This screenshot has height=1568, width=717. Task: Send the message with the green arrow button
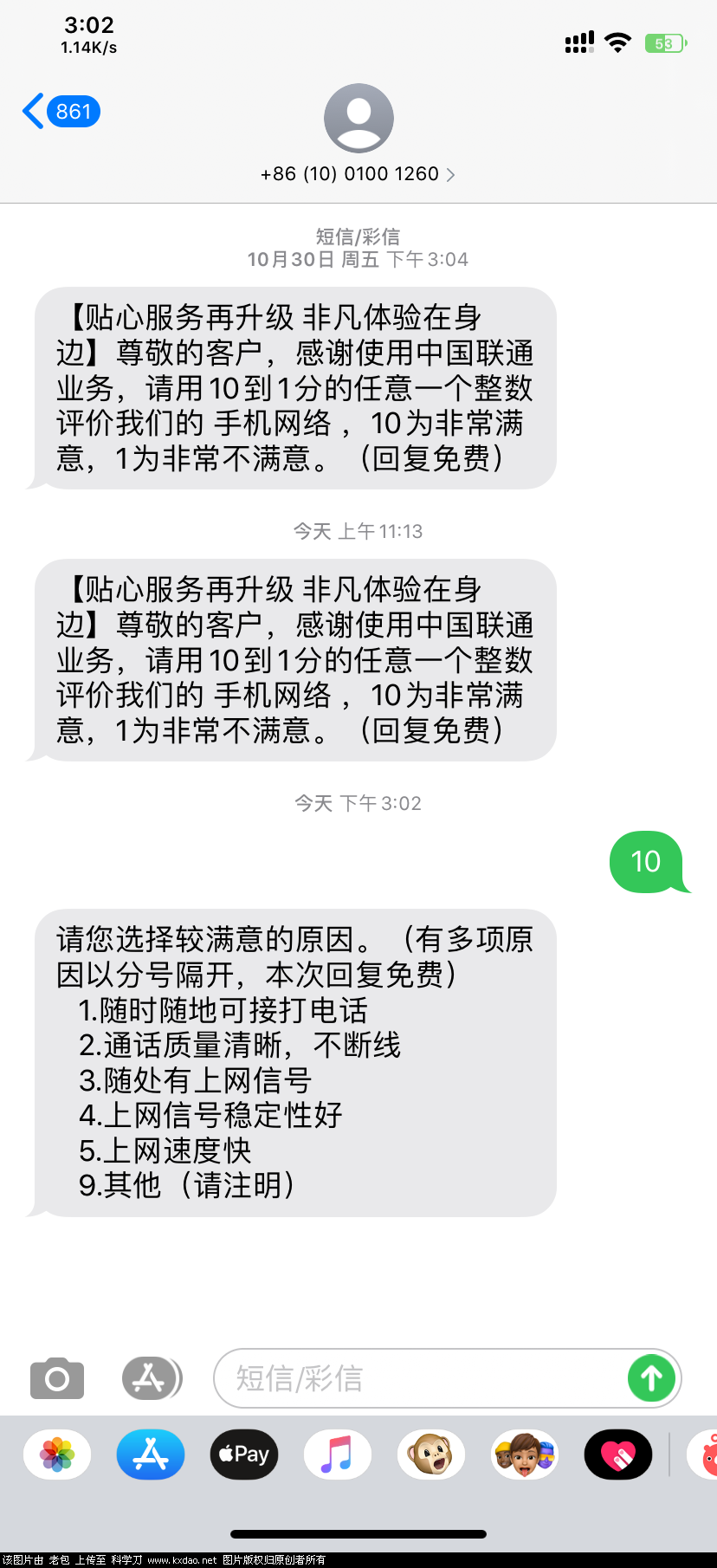click(651, 1377)
